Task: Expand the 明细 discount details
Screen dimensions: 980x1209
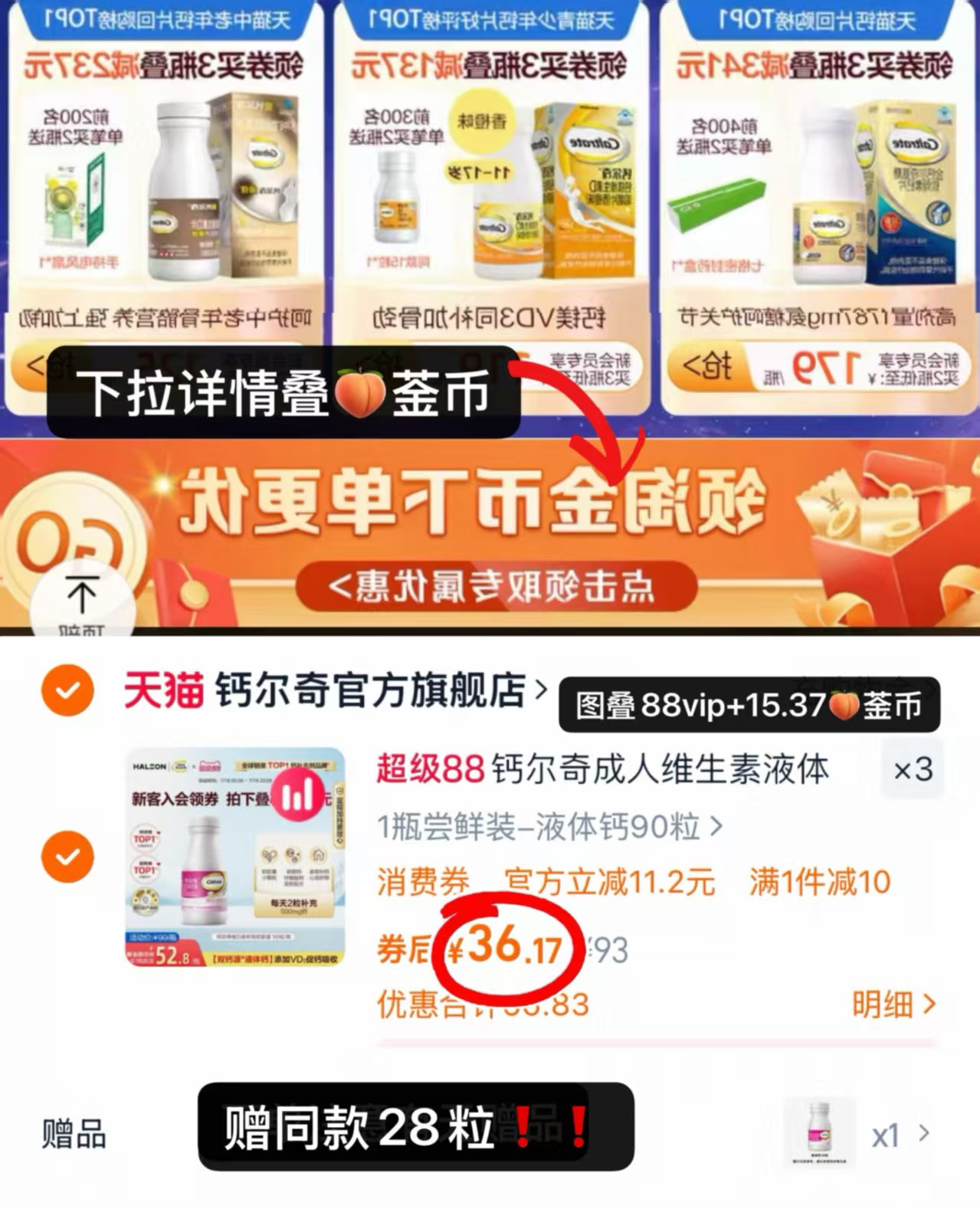Action: tap(893, 1004)
